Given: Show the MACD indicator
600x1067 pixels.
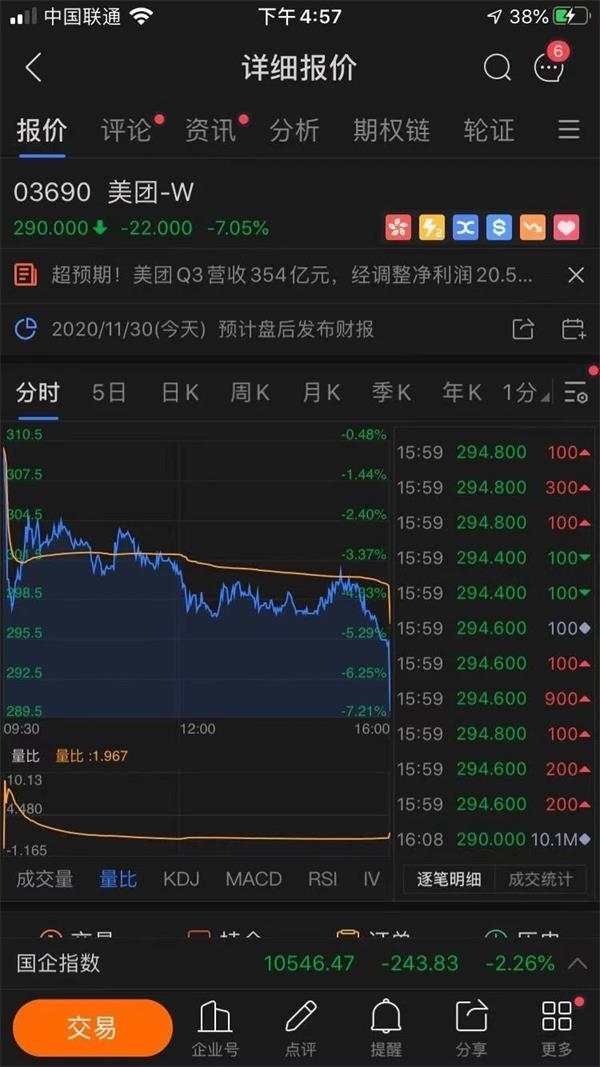Looking at the screenshot, I should click(254, 879).
